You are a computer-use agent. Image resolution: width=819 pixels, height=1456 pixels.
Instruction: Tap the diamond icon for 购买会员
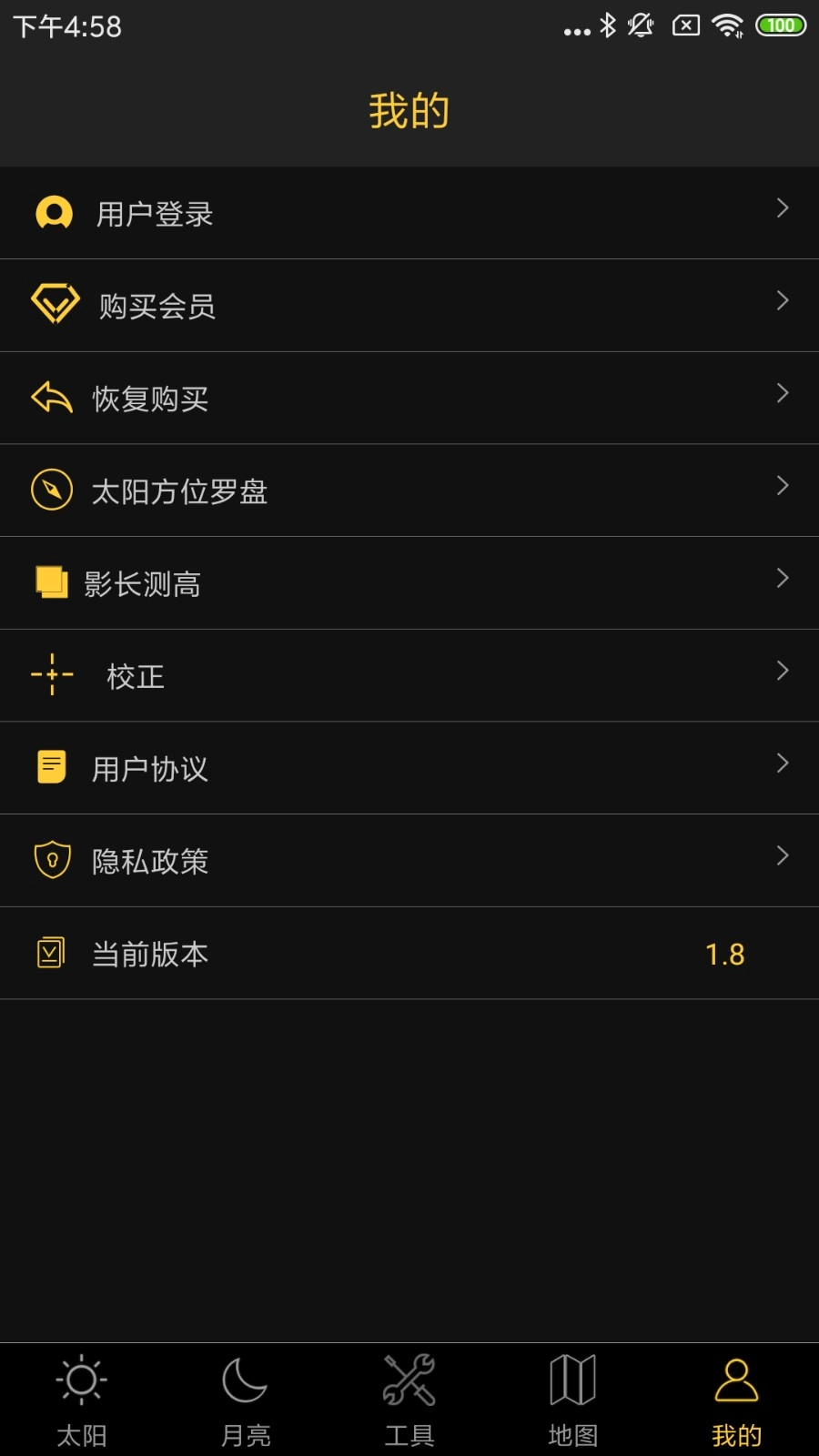point(54,305)
